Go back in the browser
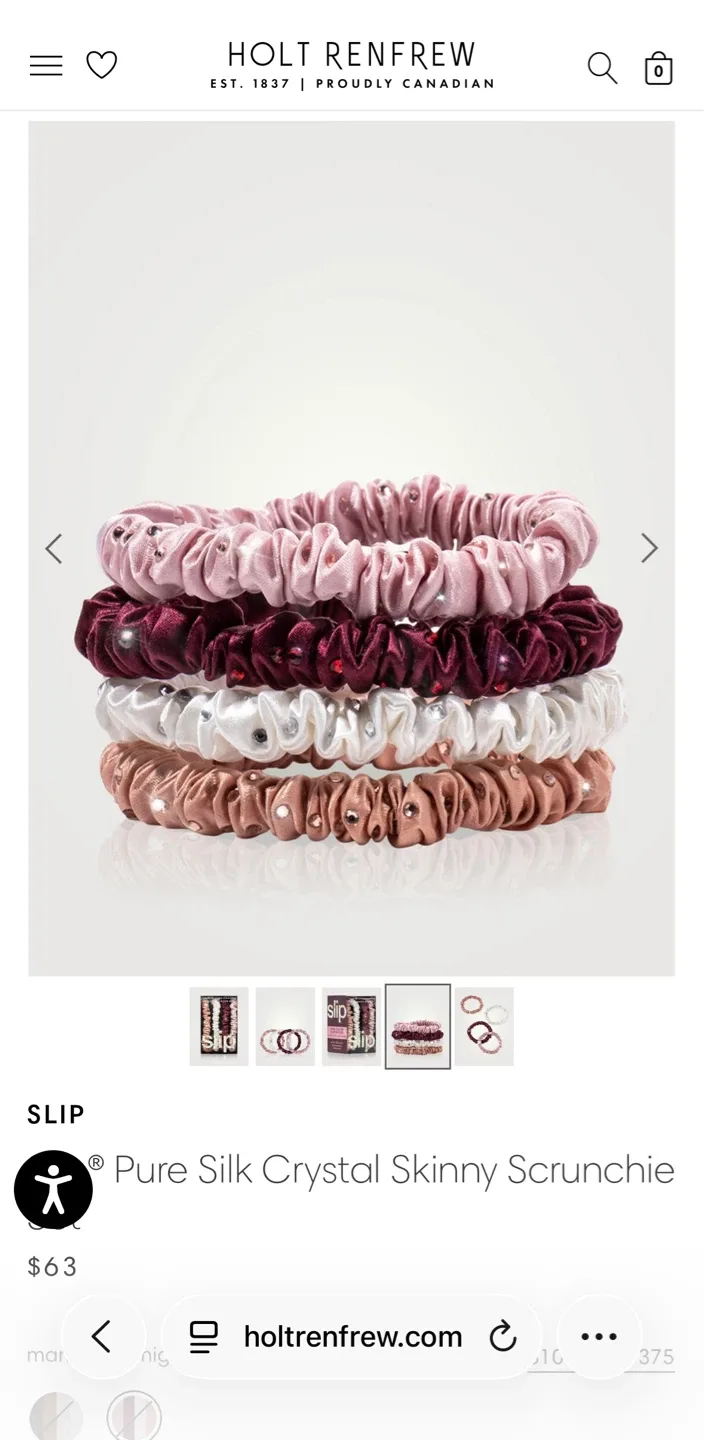704x1440 pixels. point(102,1336)
